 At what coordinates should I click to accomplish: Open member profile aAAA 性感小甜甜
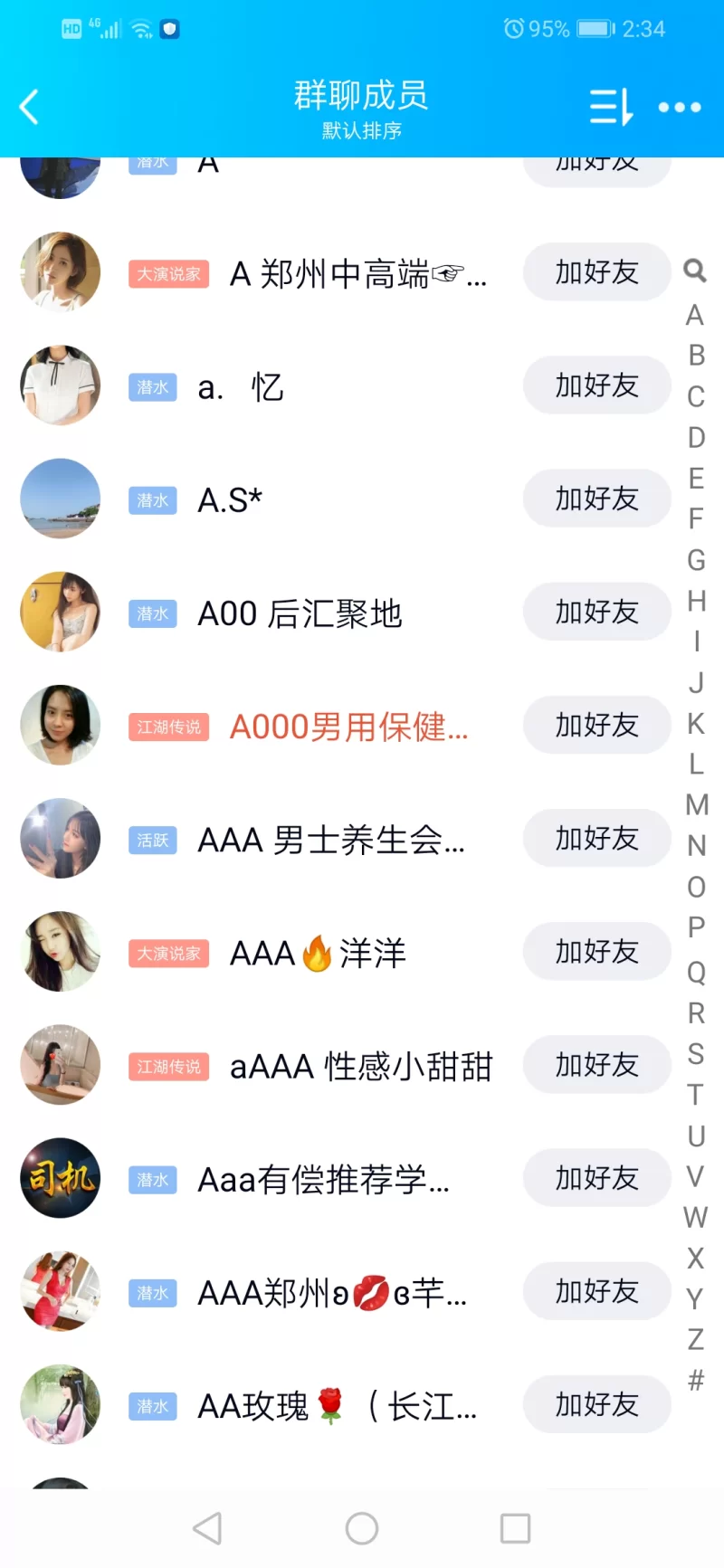pyautogui.click(x=360, y=1067)
